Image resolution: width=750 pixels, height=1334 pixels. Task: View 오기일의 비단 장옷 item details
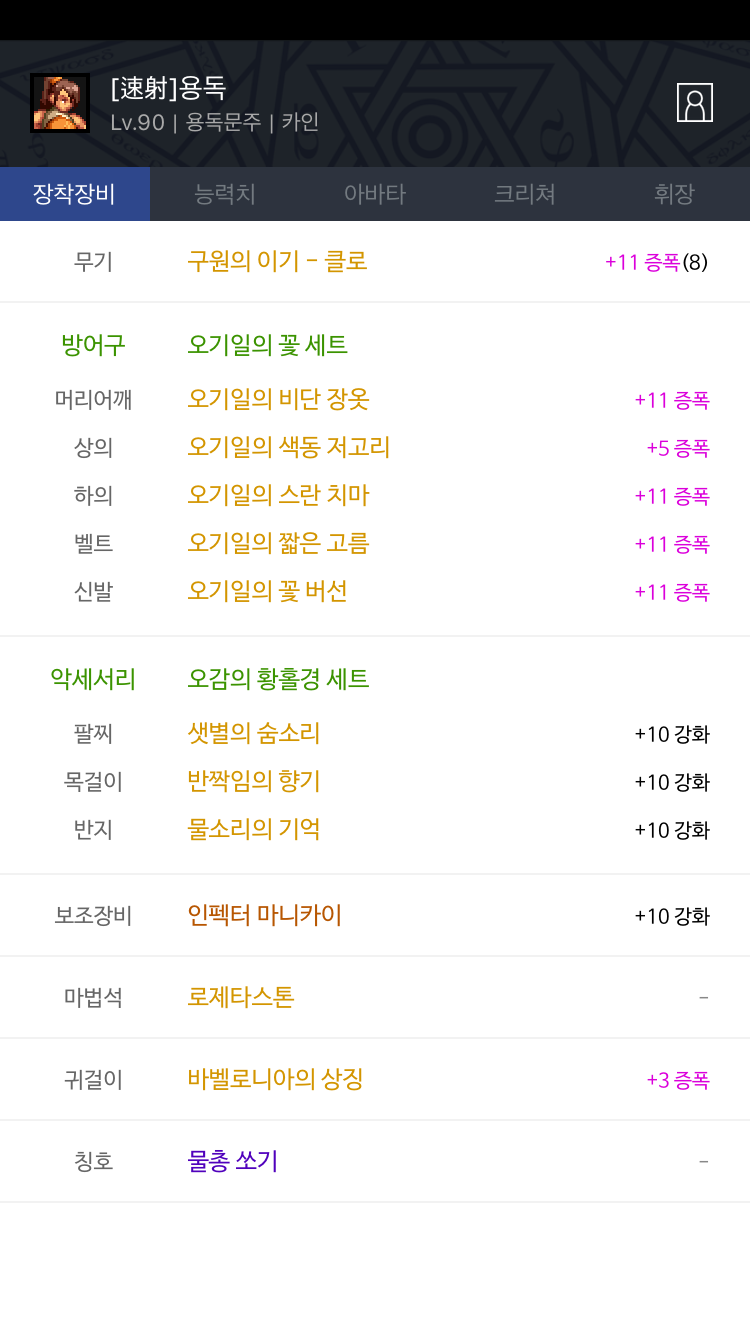pyautogui.click(x=278, y=399)
